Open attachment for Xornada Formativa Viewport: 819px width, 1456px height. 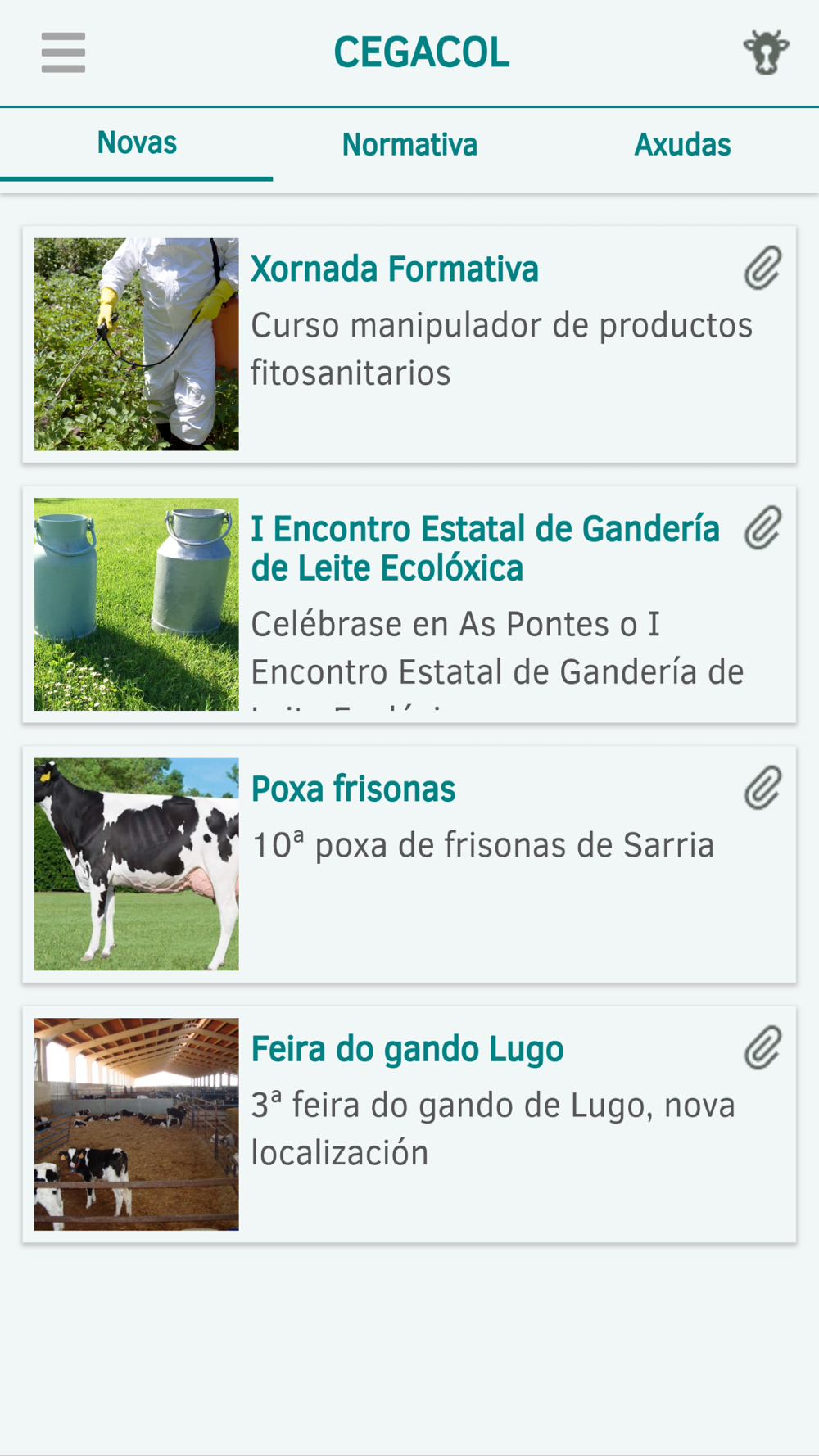click(x=762, y=269)
